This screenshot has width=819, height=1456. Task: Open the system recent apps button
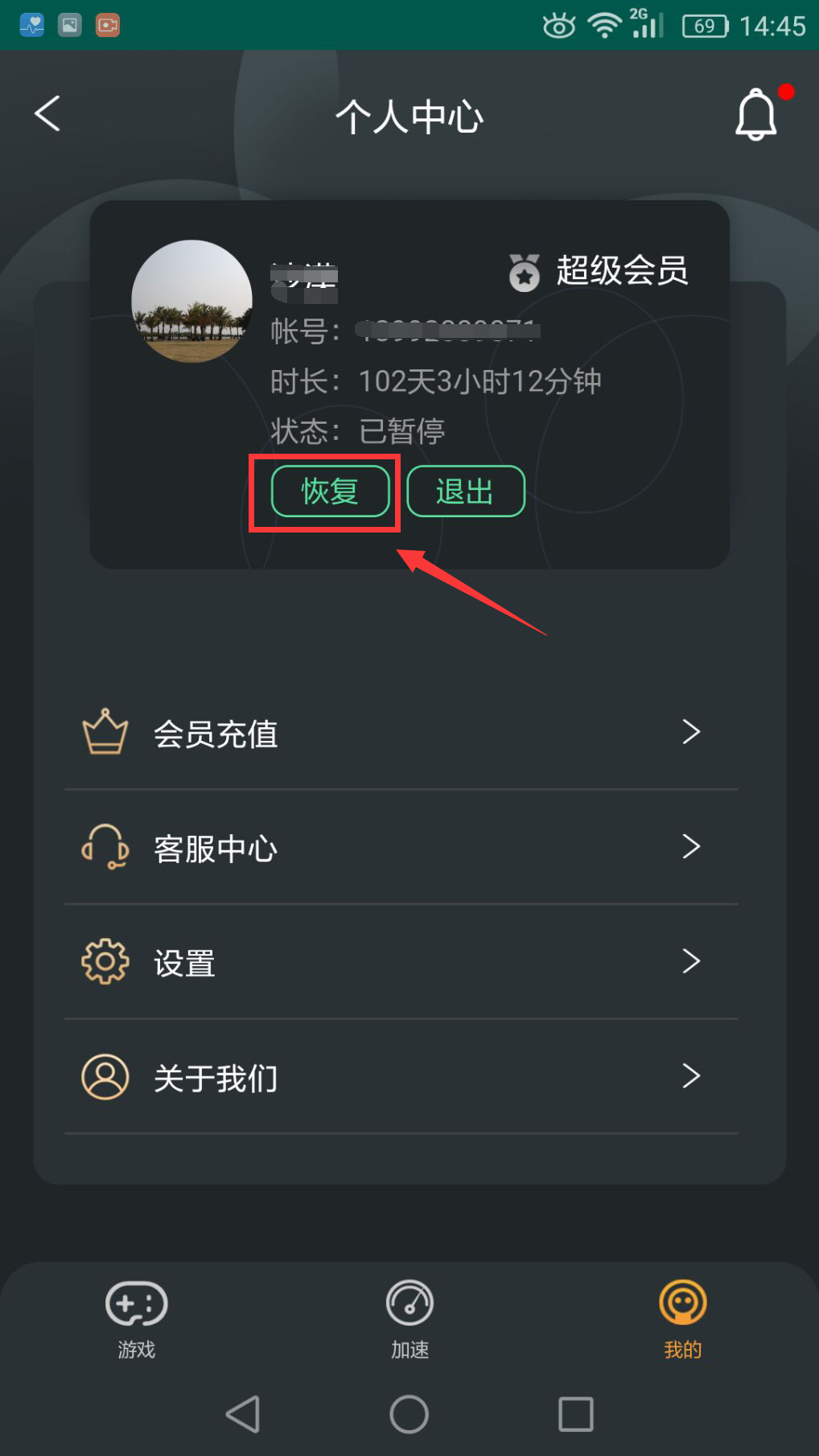(576, 1414)
